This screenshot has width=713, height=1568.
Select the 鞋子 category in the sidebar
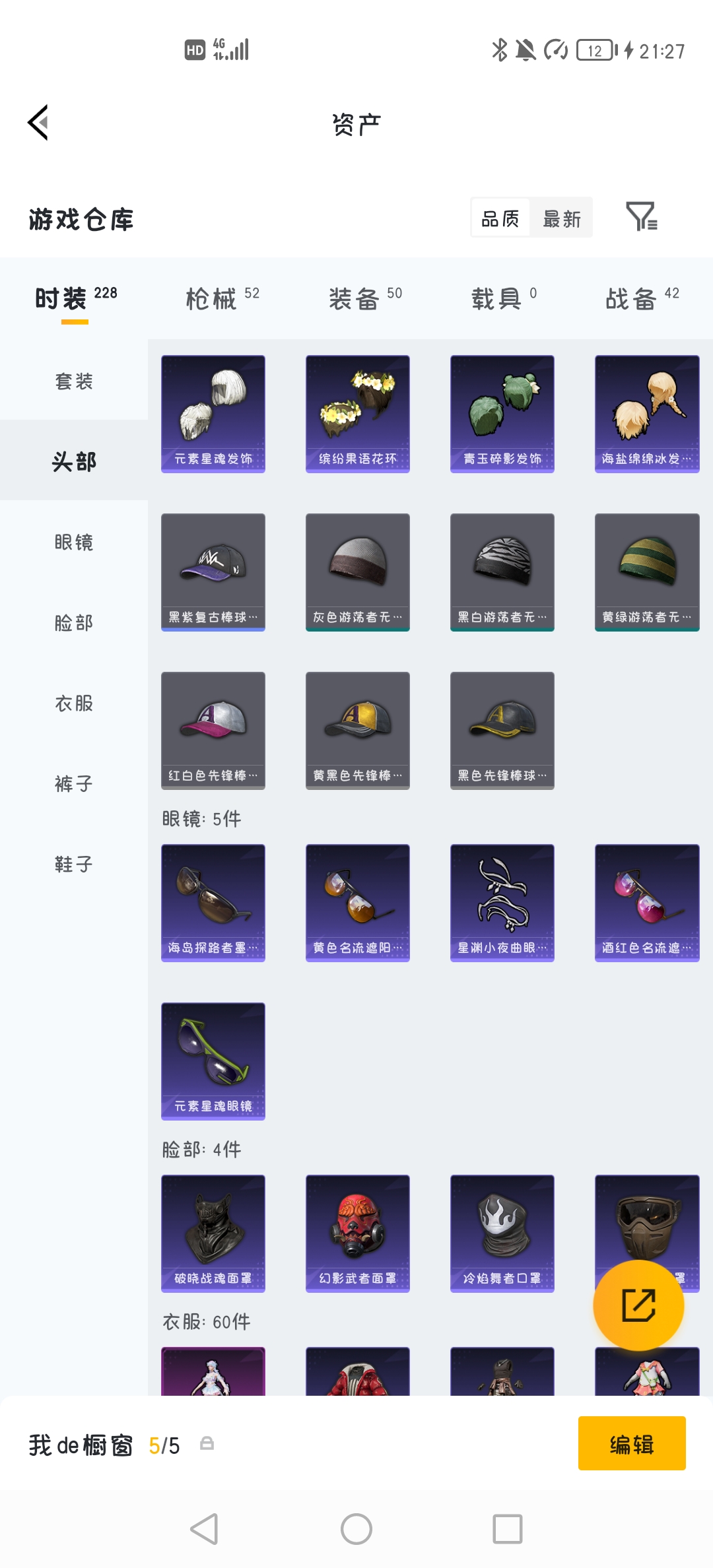pos(74,864)
